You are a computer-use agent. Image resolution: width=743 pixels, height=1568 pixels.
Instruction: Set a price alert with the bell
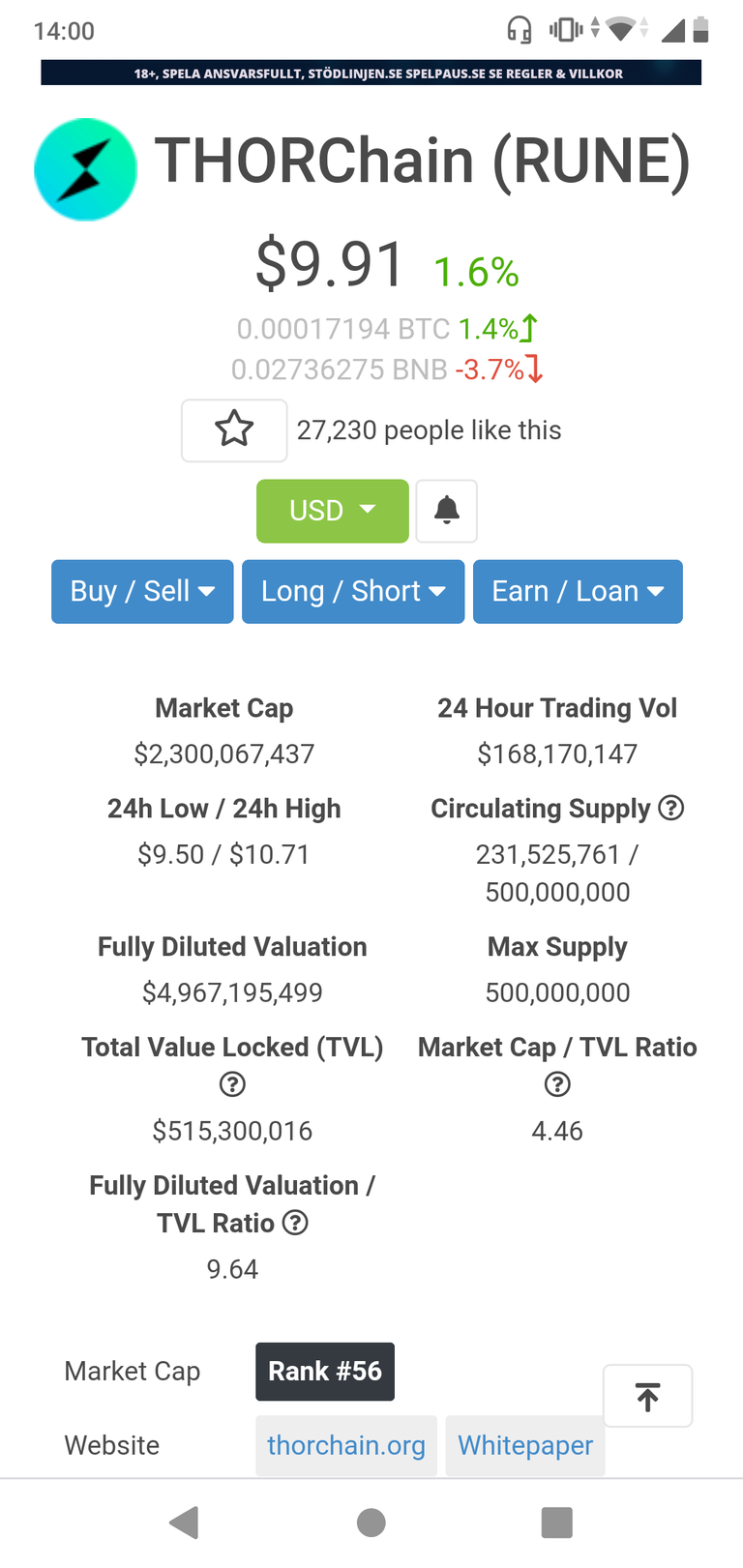[x=446, y=511]
